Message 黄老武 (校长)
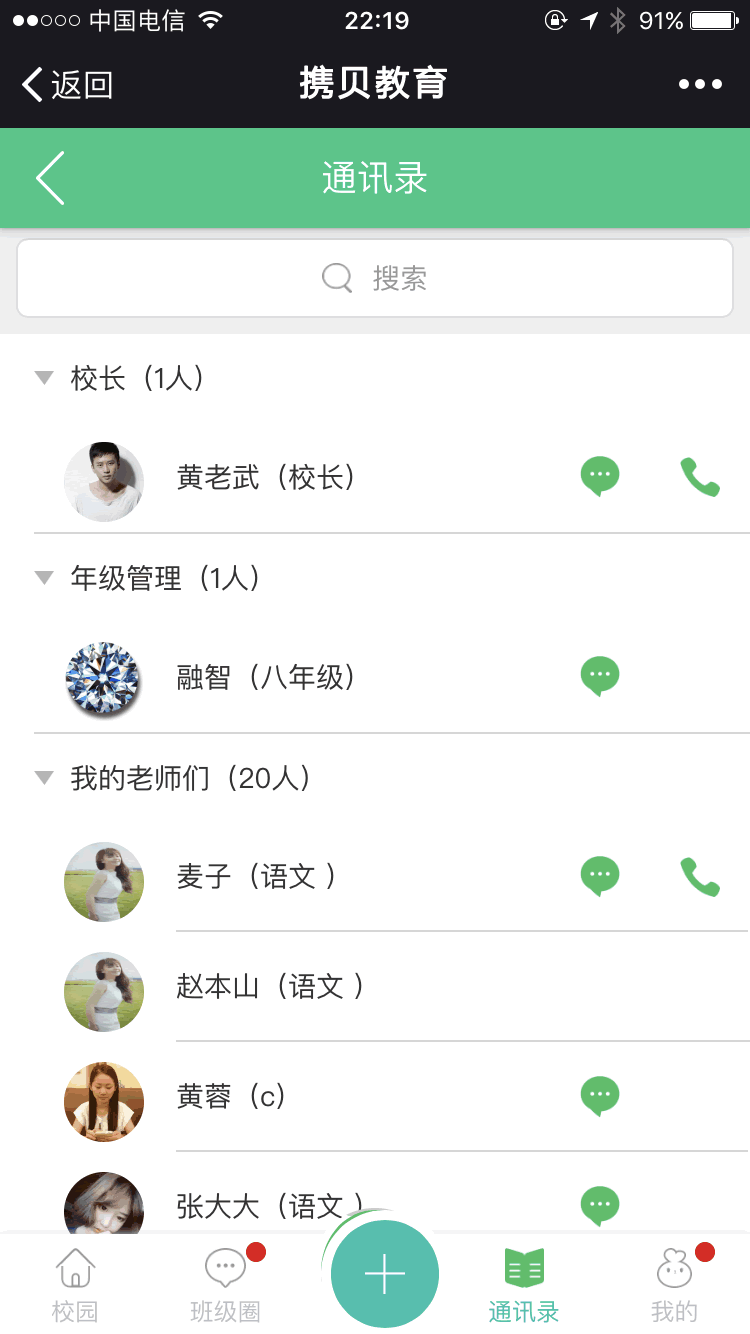The image size is (750, 1334). coord(600,477)
